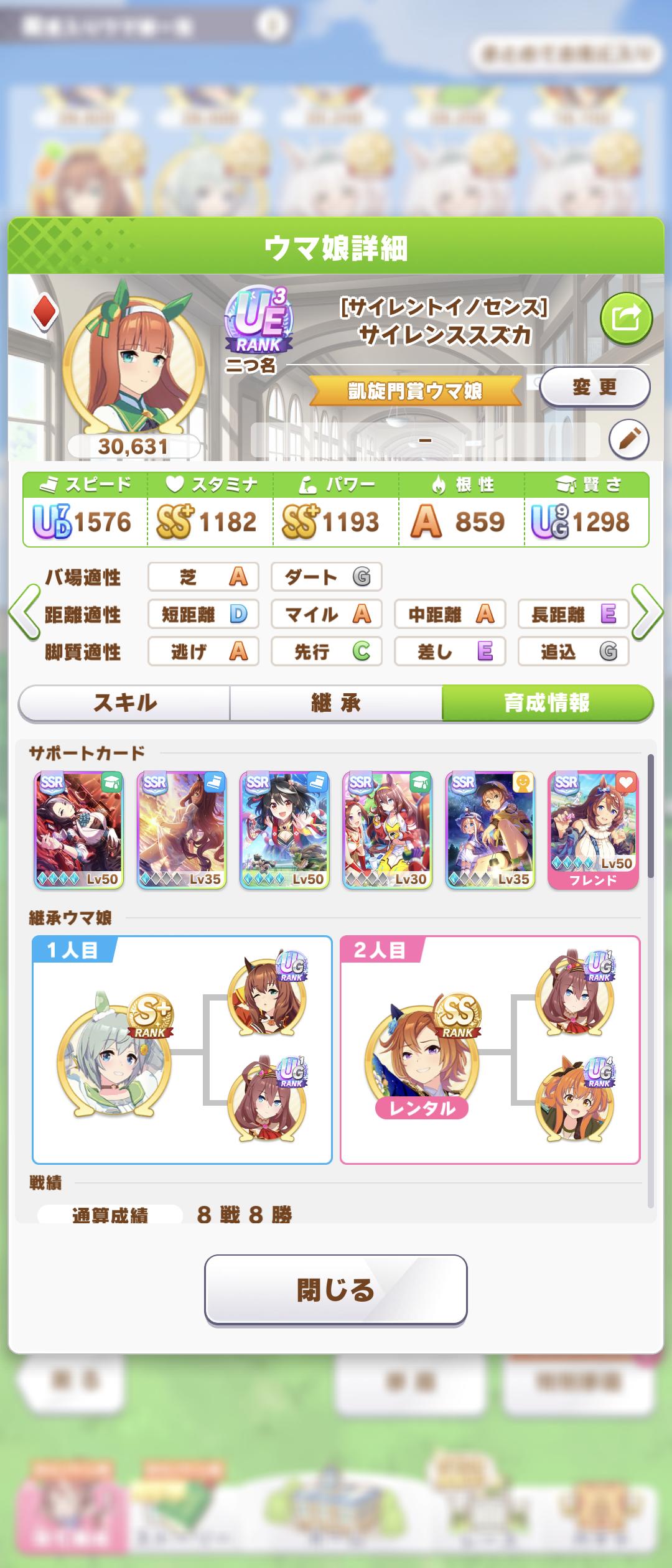Select the 育成情報 tab
The image size is (672, 1568).
pos(547,703)
